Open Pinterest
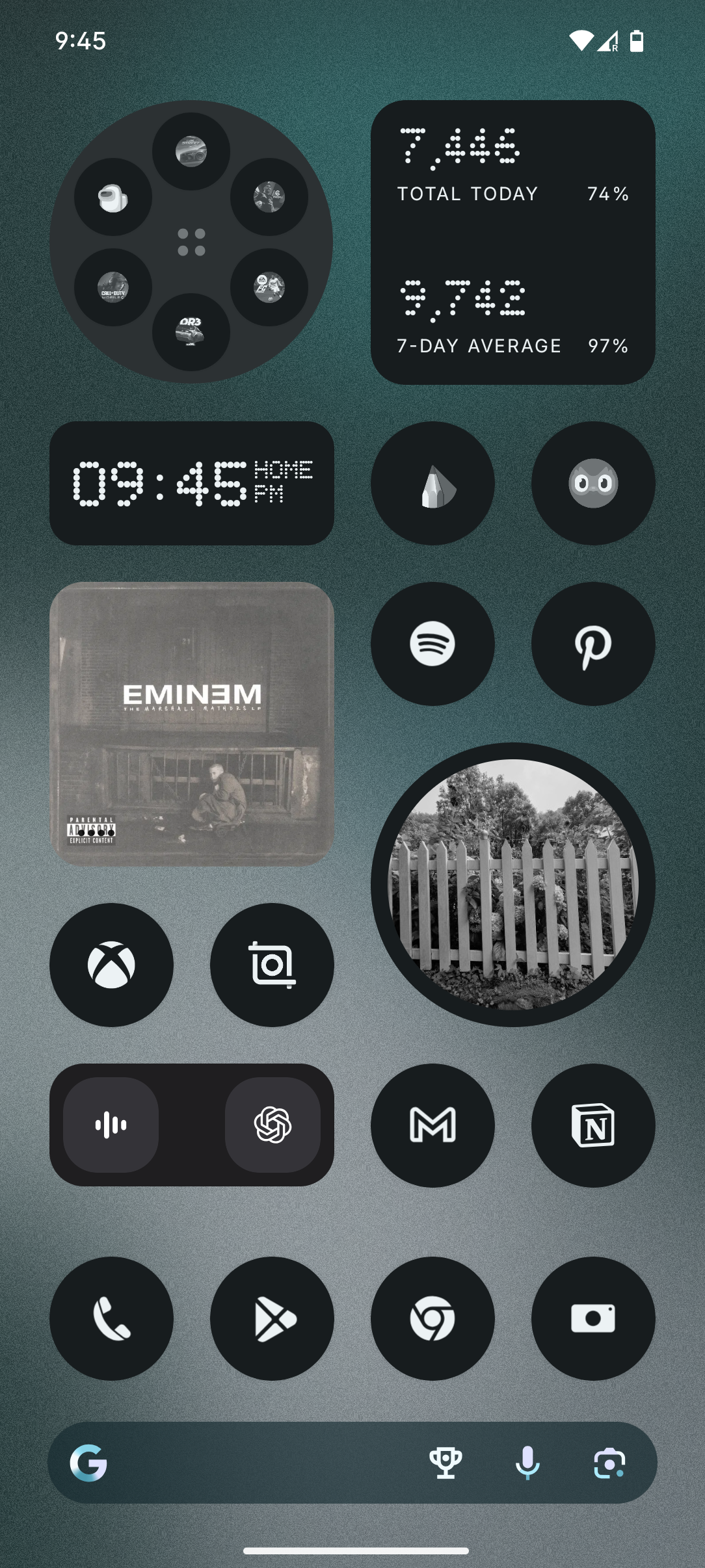The height and width of the screenshot is (1568, 705). coord(592,644)
